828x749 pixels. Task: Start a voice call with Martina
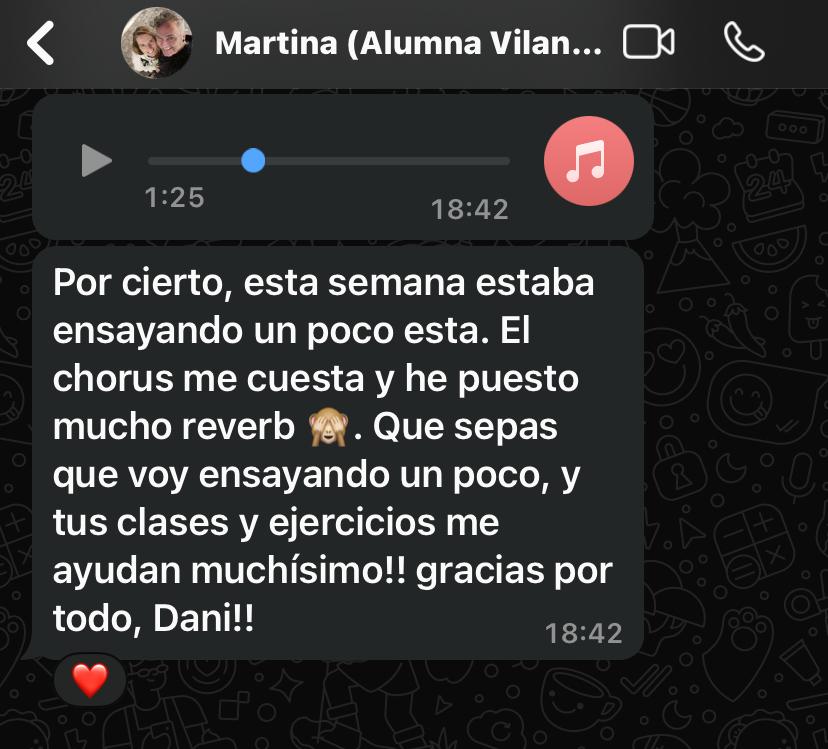743,43
